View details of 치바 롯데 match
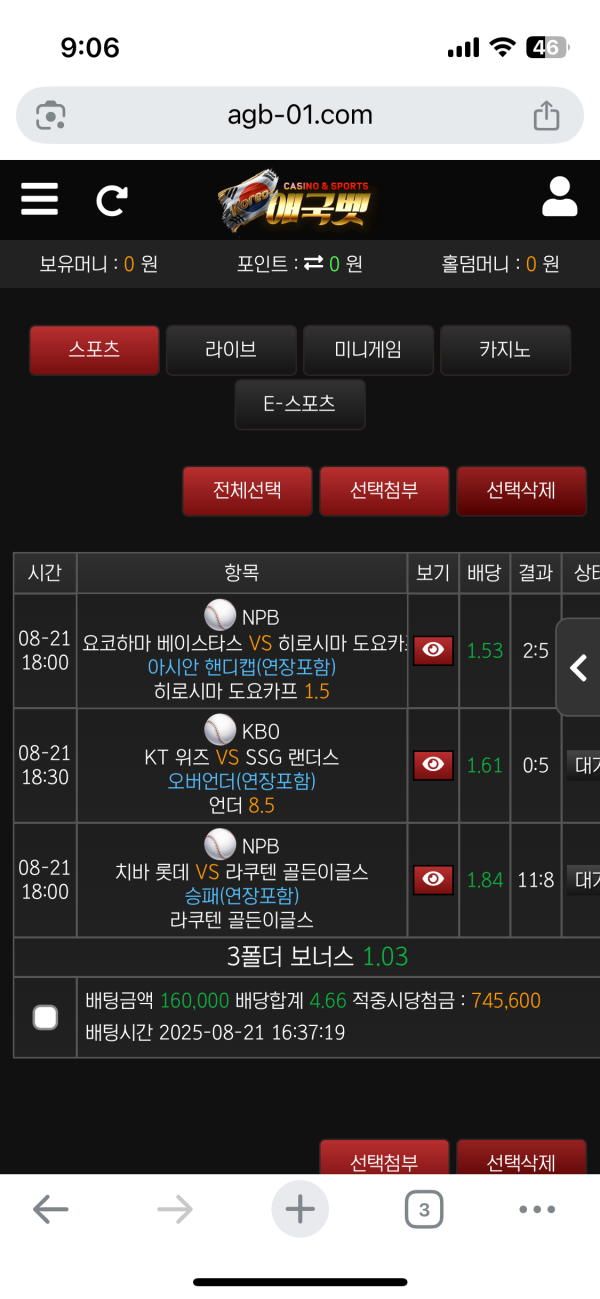Viewport: 600px width, 1299px height. (x=433, y=879)
